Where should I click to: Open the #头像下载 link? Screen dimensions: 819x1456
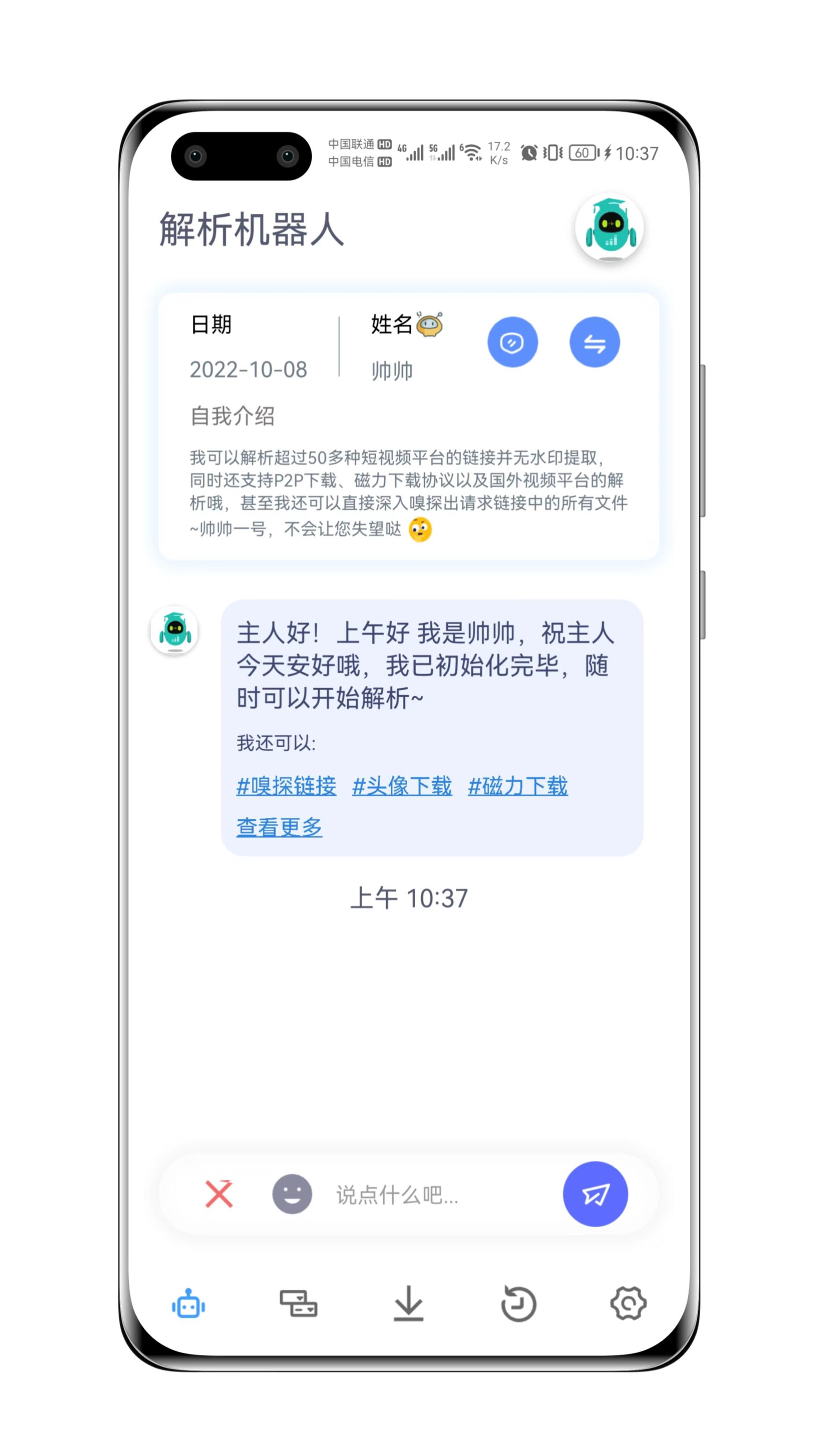pos(401,786)
